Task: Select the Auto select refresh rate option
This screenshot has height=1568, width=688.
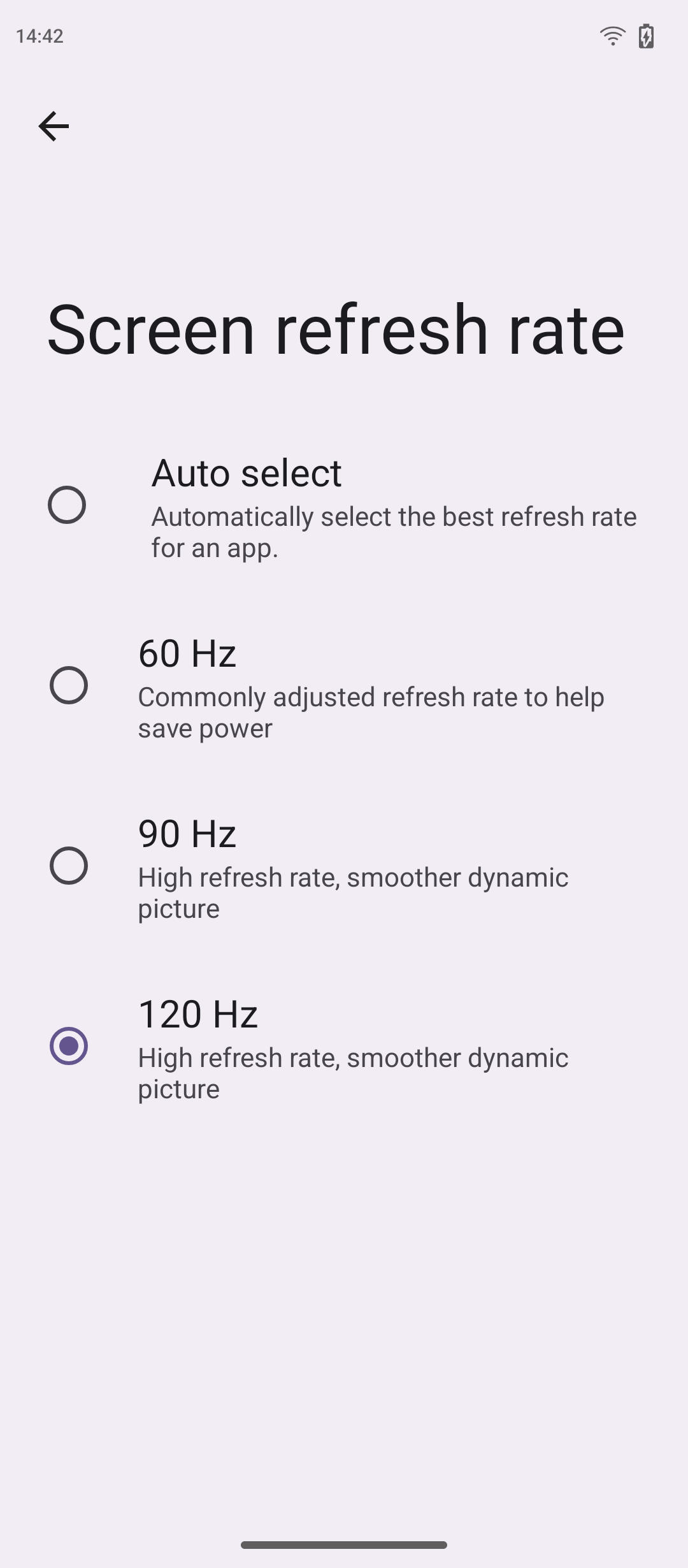Action: [x=67, y=505]
